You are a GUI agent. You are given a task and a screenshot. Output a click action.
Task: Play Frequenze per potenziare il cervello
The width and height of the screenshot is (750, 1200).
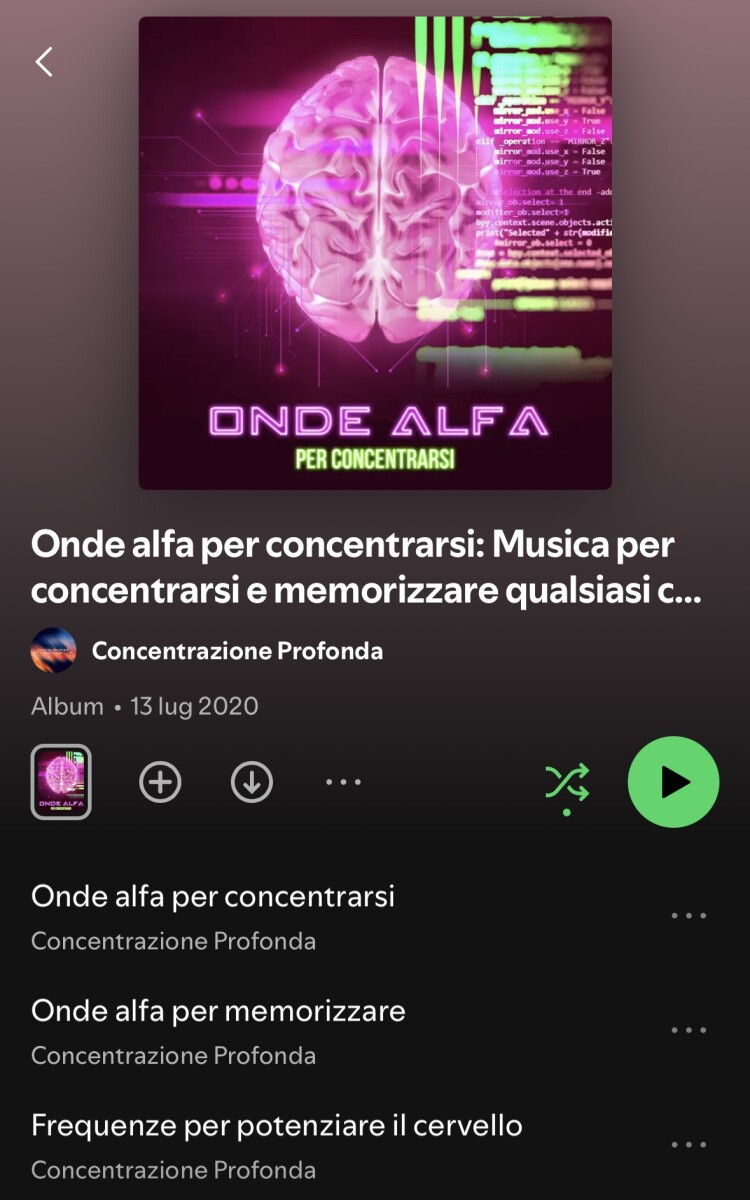[x=276, y=1126]
